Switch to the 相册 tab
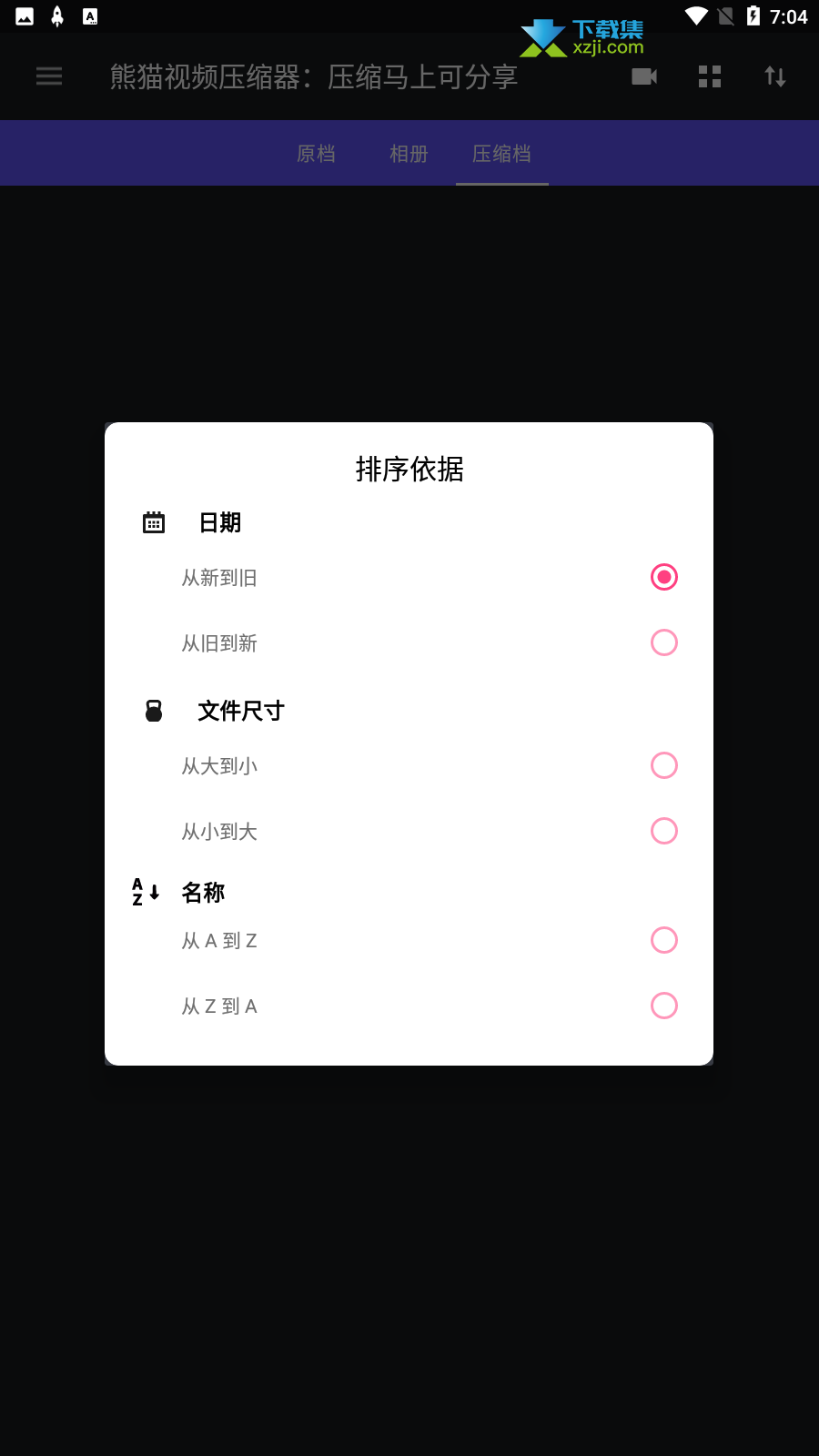 409,154
